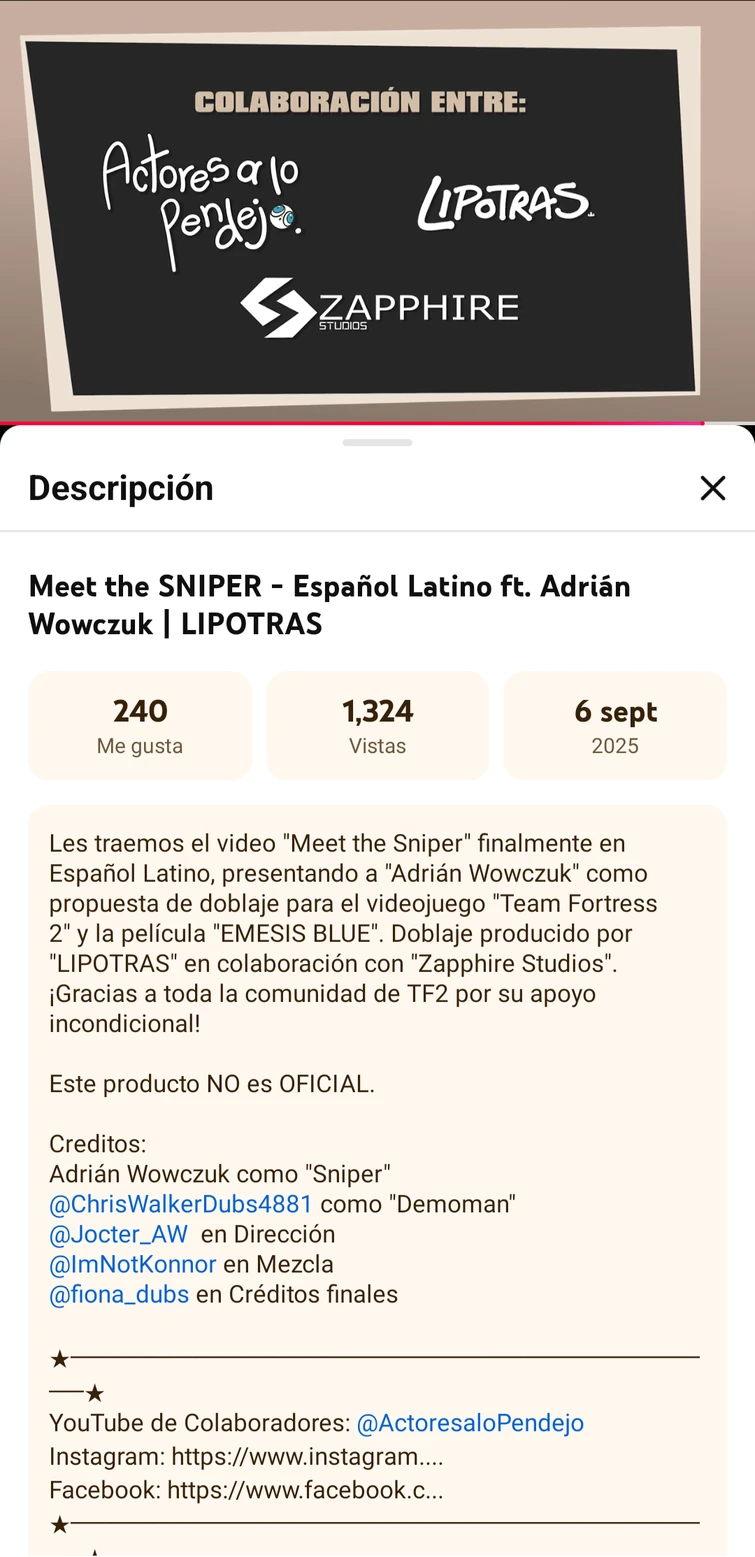Close the Descripción panel
The height and width of the screenshot is (1557, 755).
tap(712, 488)
